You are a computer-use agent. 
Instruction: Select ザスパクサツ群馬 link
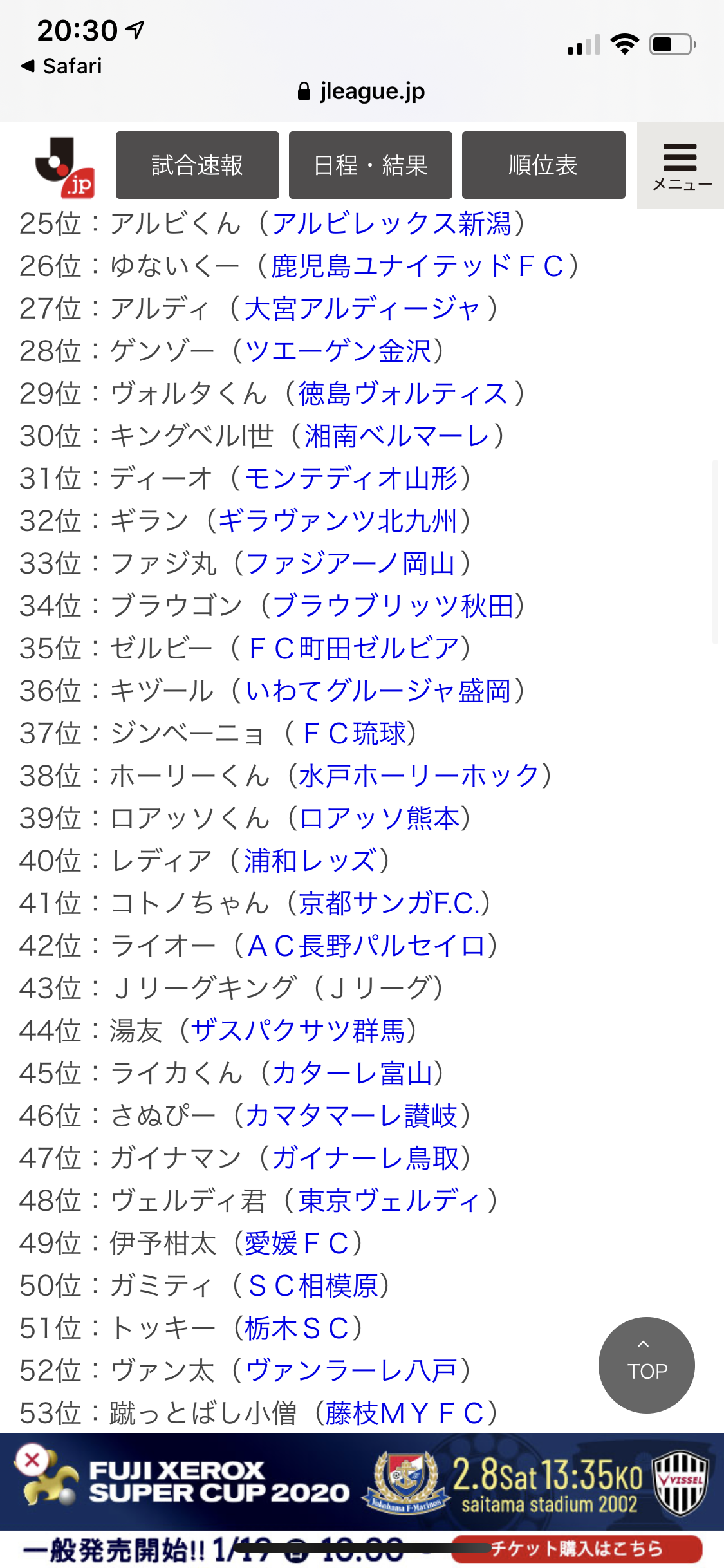(297, 1031)
